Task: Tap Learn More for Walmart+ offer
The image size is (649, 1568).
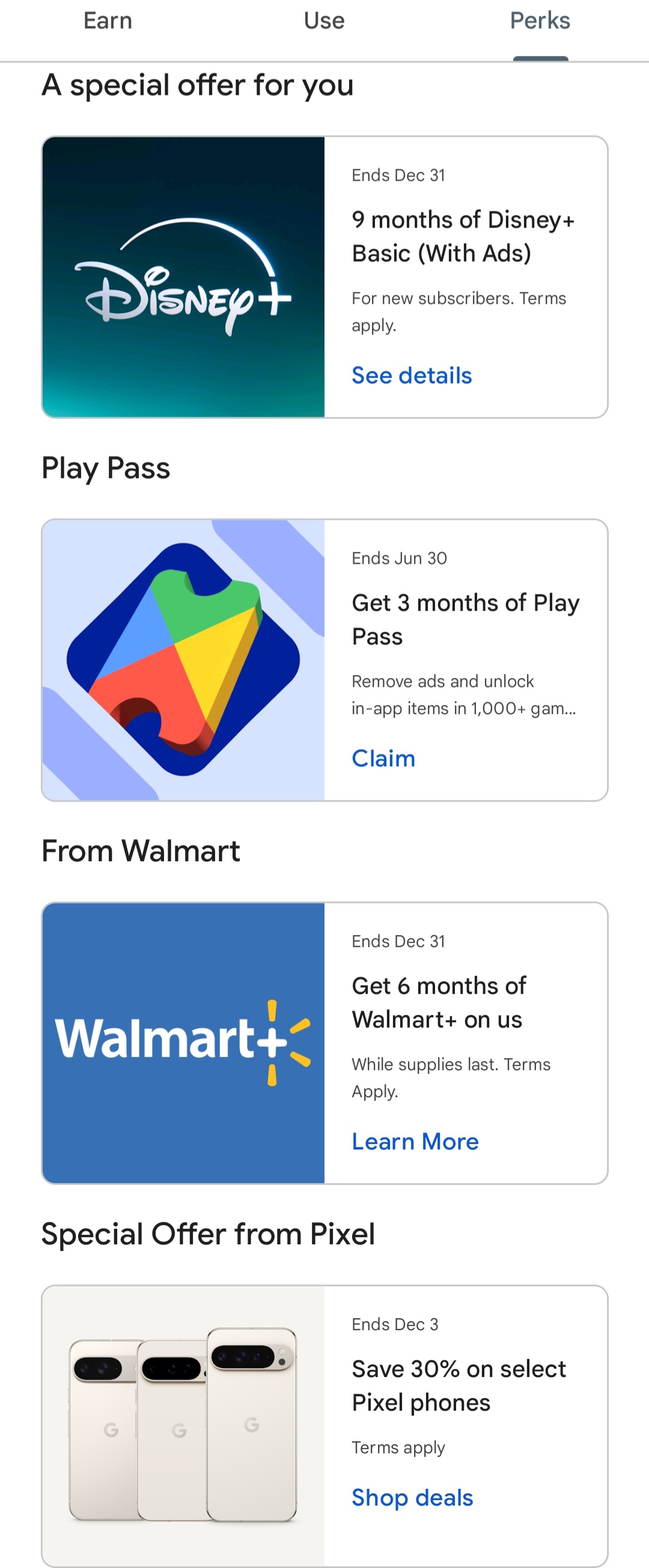Action: pos(415,1140)
